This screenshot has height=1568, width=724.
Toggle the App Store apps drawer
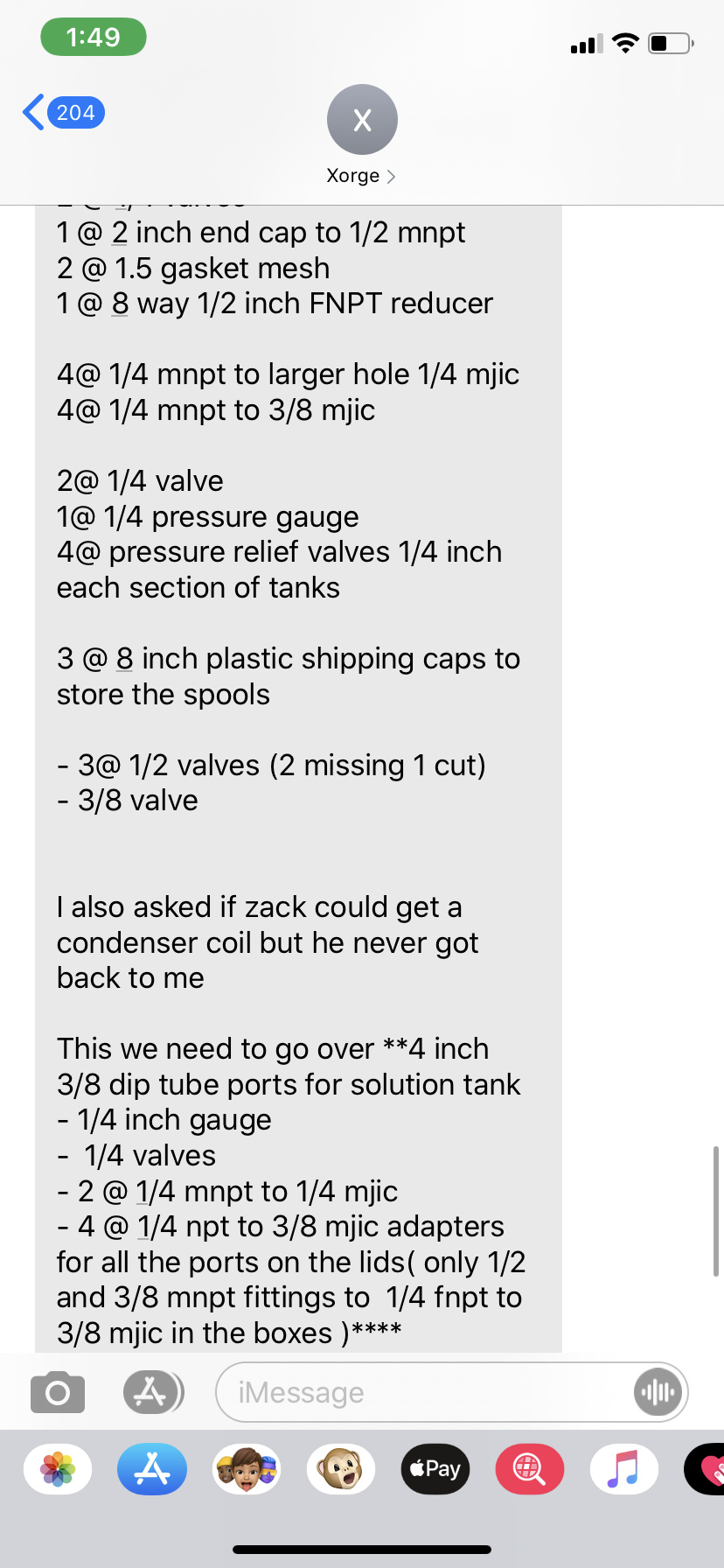click(x=153, y=1392)
